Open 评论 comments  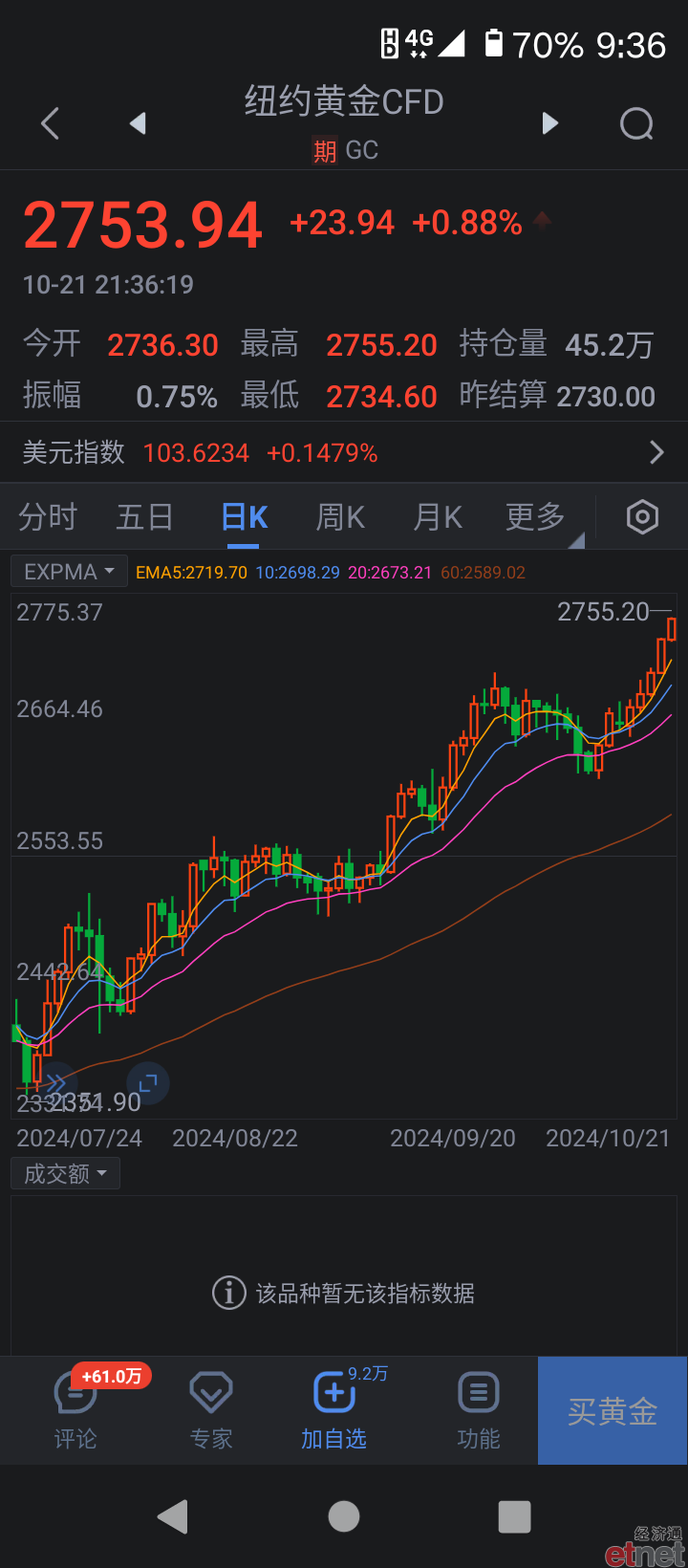click(x=75, y=1411)
